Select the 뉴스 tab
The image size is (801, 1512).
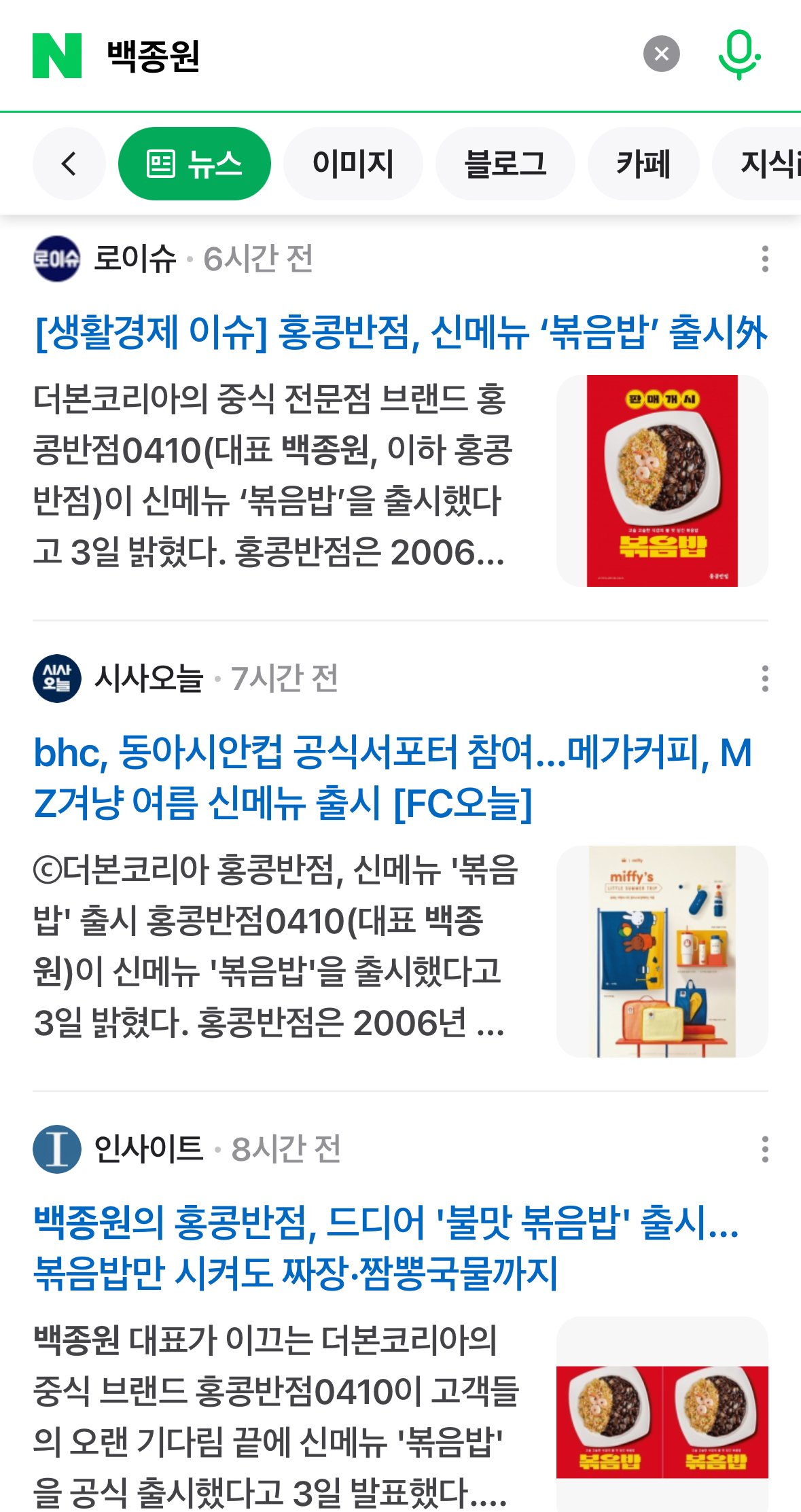[194, 164]
